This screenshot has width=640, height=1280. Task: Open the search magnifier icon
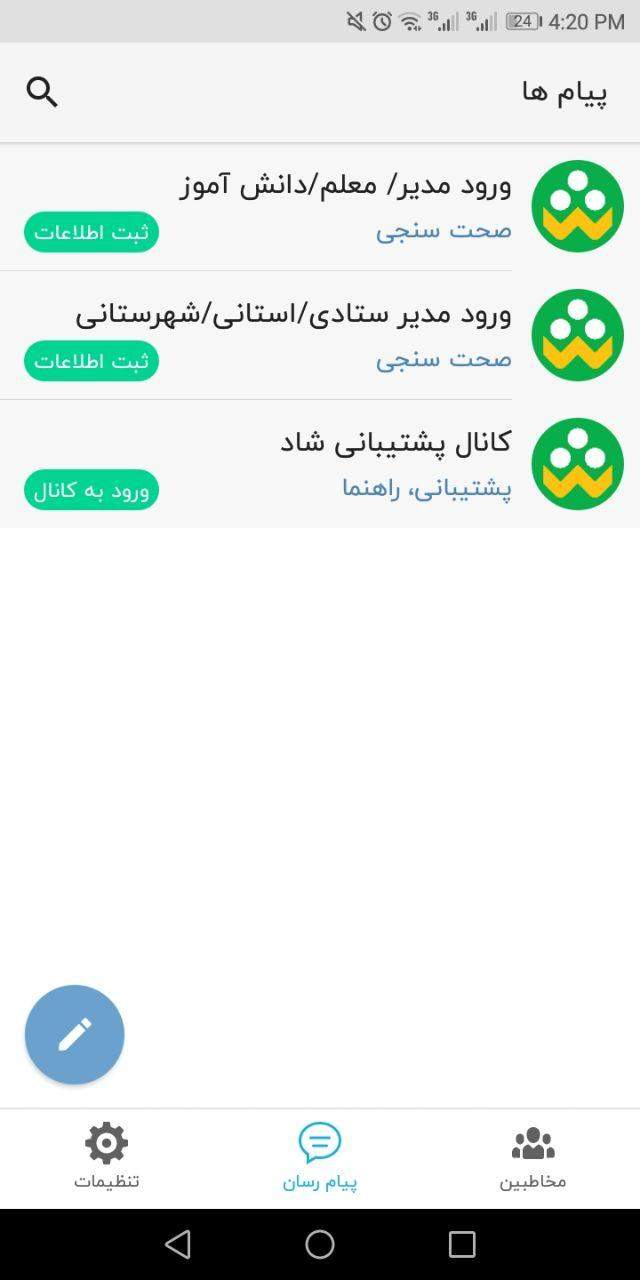[x=42, y=92]
